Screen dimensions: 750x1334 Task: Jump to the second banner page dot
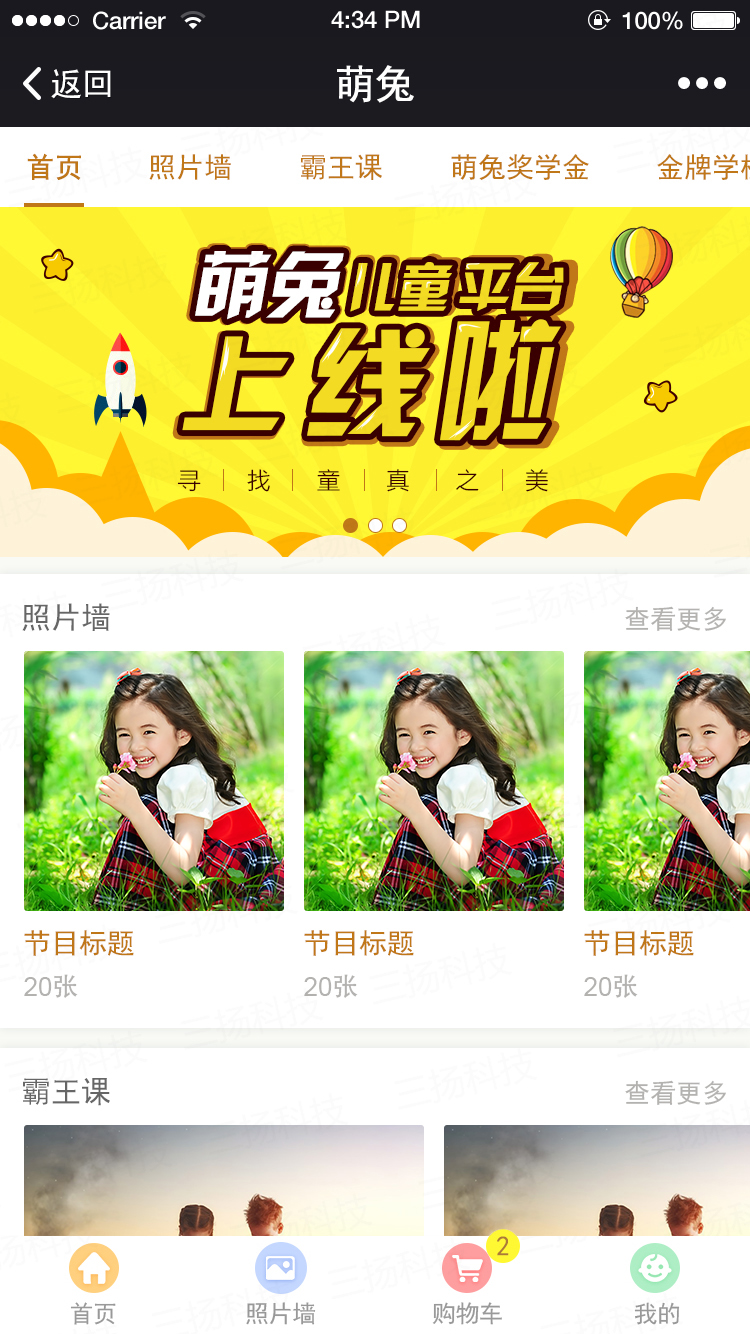(x=375, y=525)
